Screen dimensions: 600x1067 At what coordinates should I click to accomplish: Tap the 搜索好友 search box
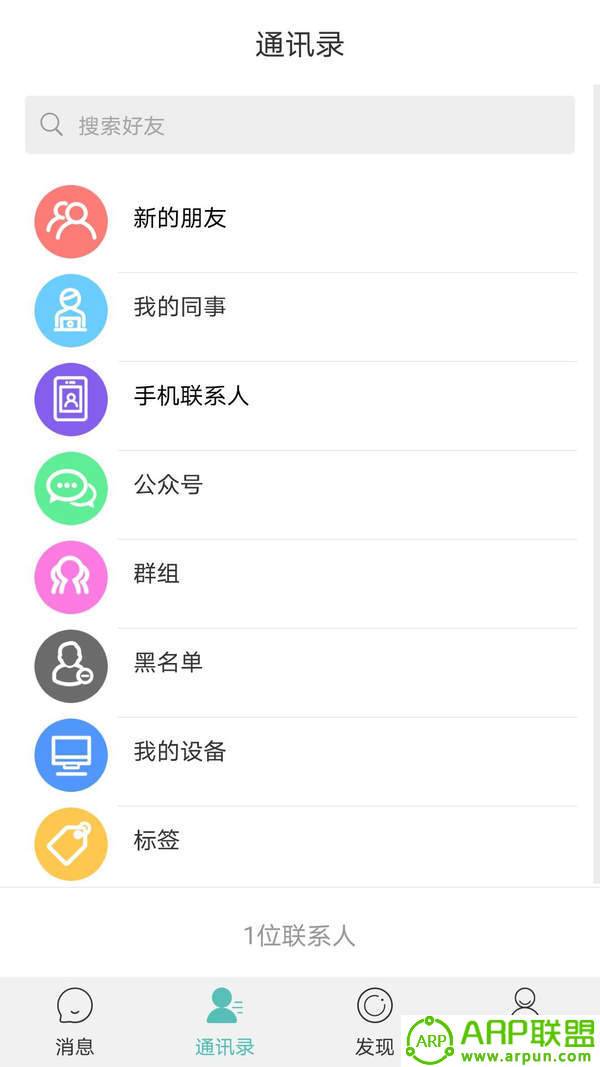[x=300, y=125]
